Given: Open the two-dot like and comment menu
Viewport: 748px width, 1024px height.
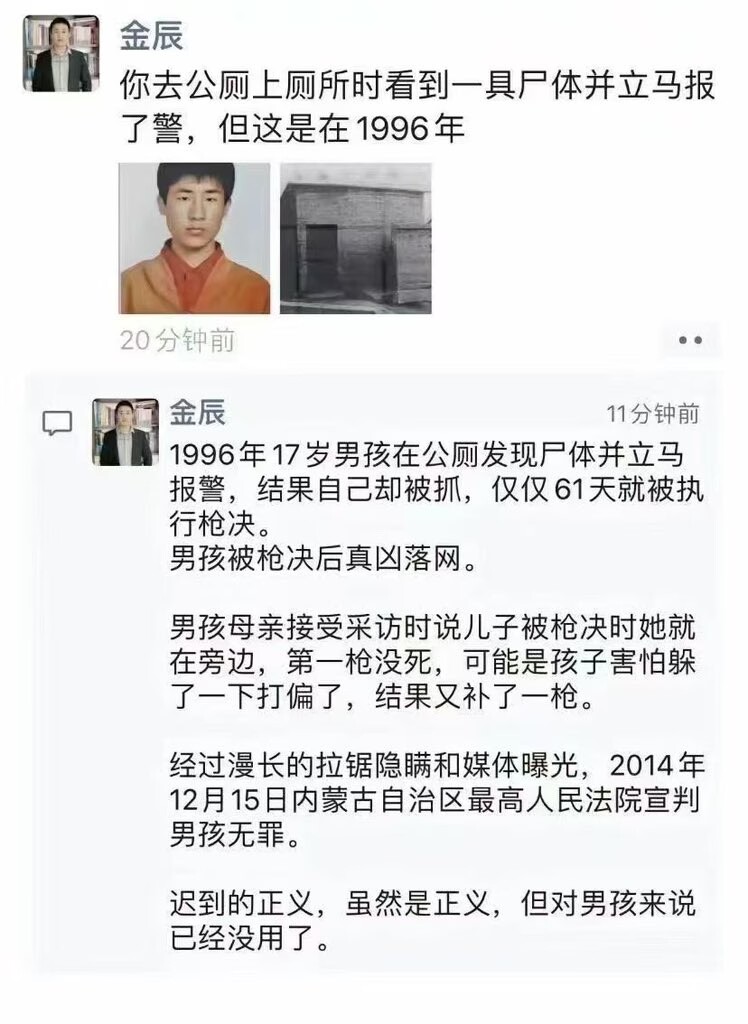Looking at the screenshot, I should [690, 340].
